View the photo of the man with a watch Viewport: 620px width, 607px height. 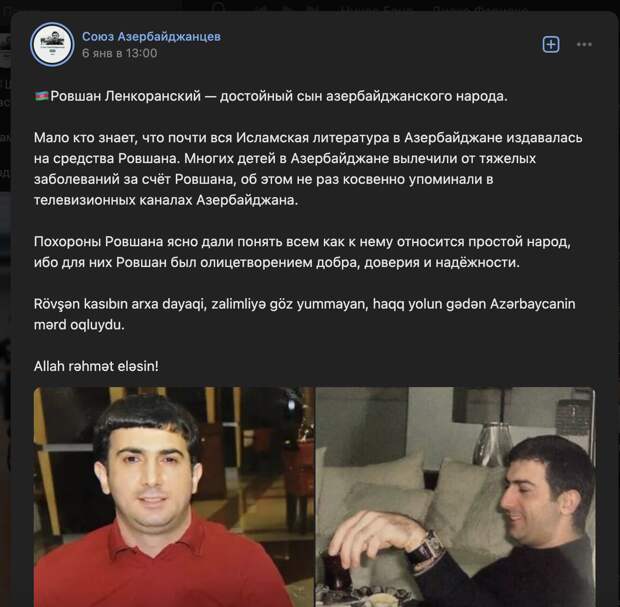pos(455,497)
